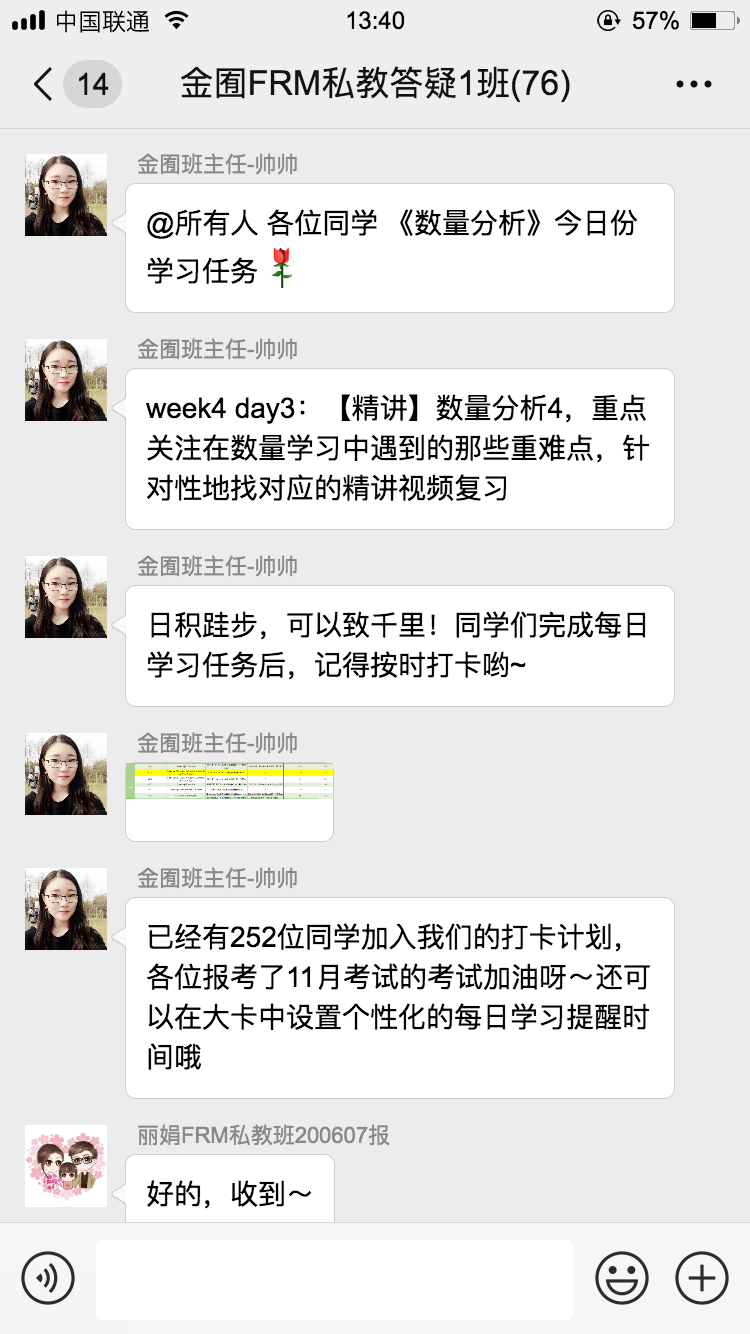The height and width of the screenshot is (1334, 750).
Task: Tap the message text field
Action: pyautogui.click(x=335, y=1279)
